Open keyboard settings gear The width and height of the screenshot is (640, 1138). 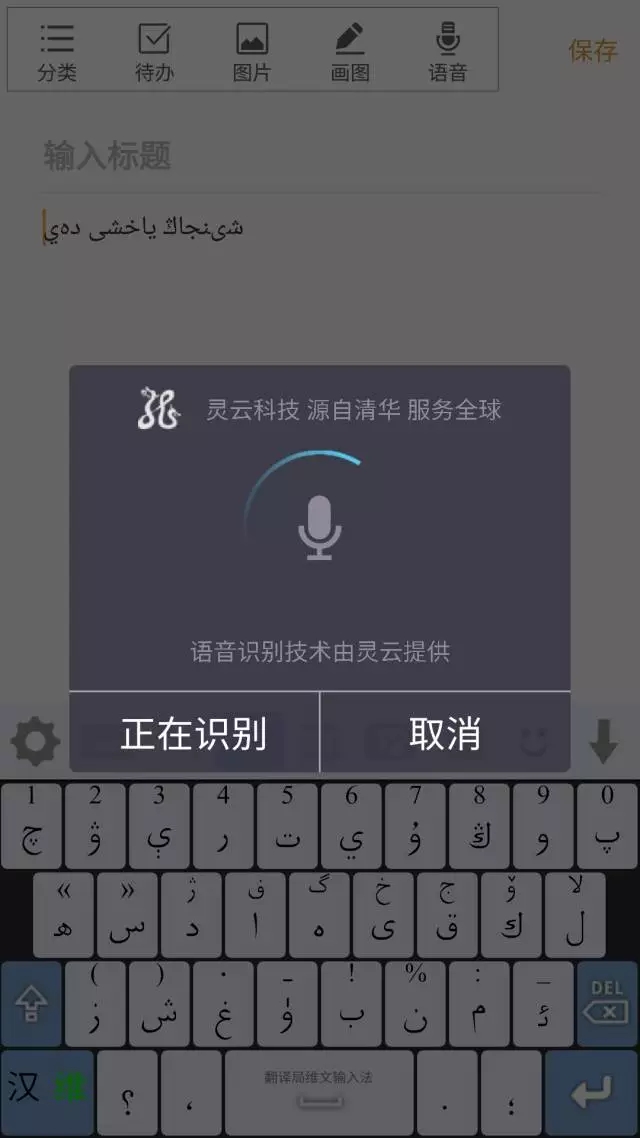click(x=35, y=742)
